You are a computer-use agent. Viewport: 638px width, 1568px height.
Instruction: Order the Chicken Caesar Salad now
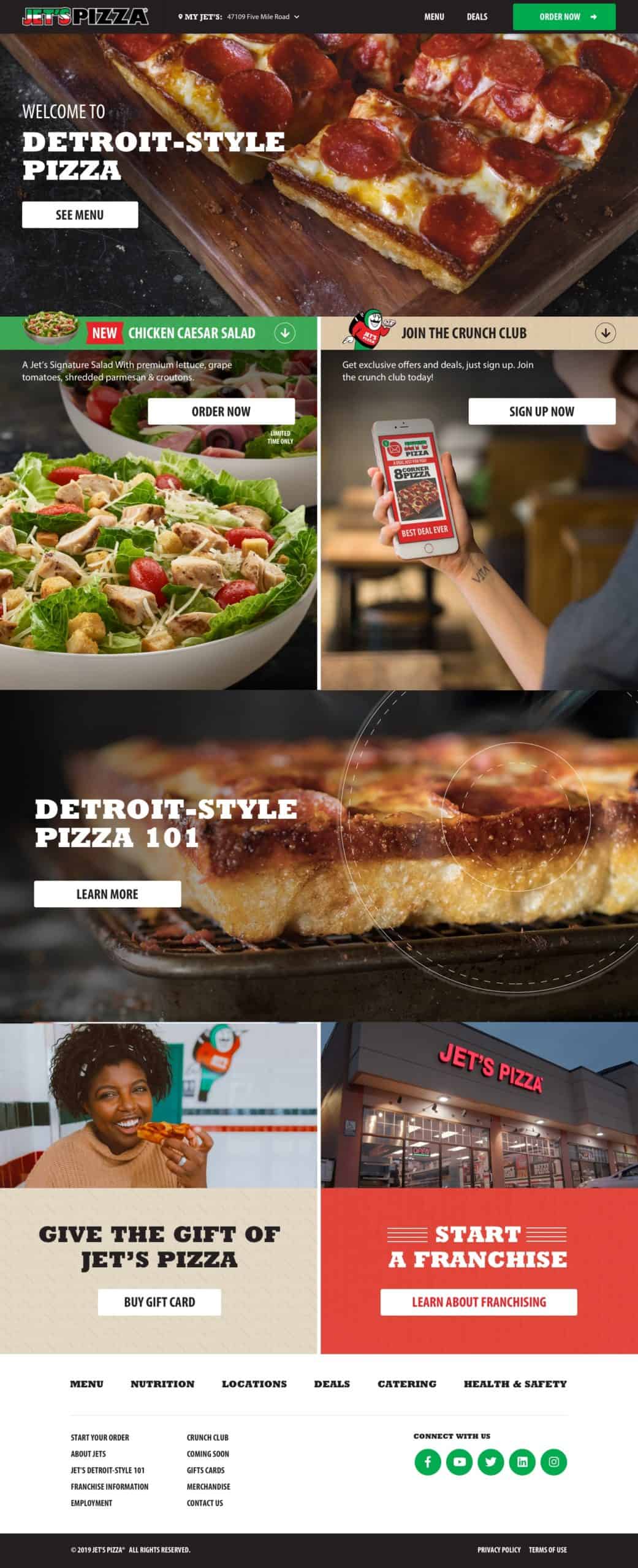pos(221,411)
